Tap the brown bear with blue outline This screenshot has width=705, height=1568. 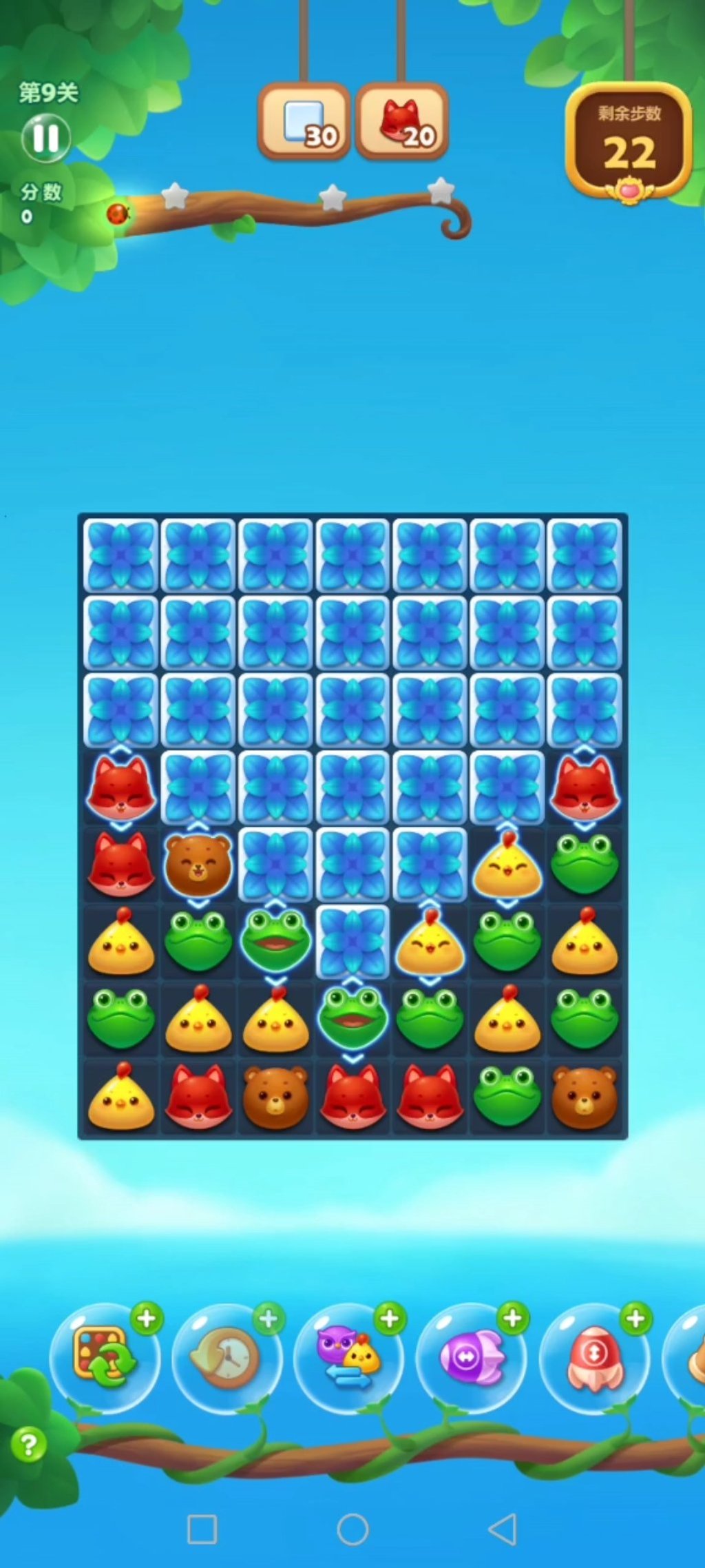pos(198,865)
